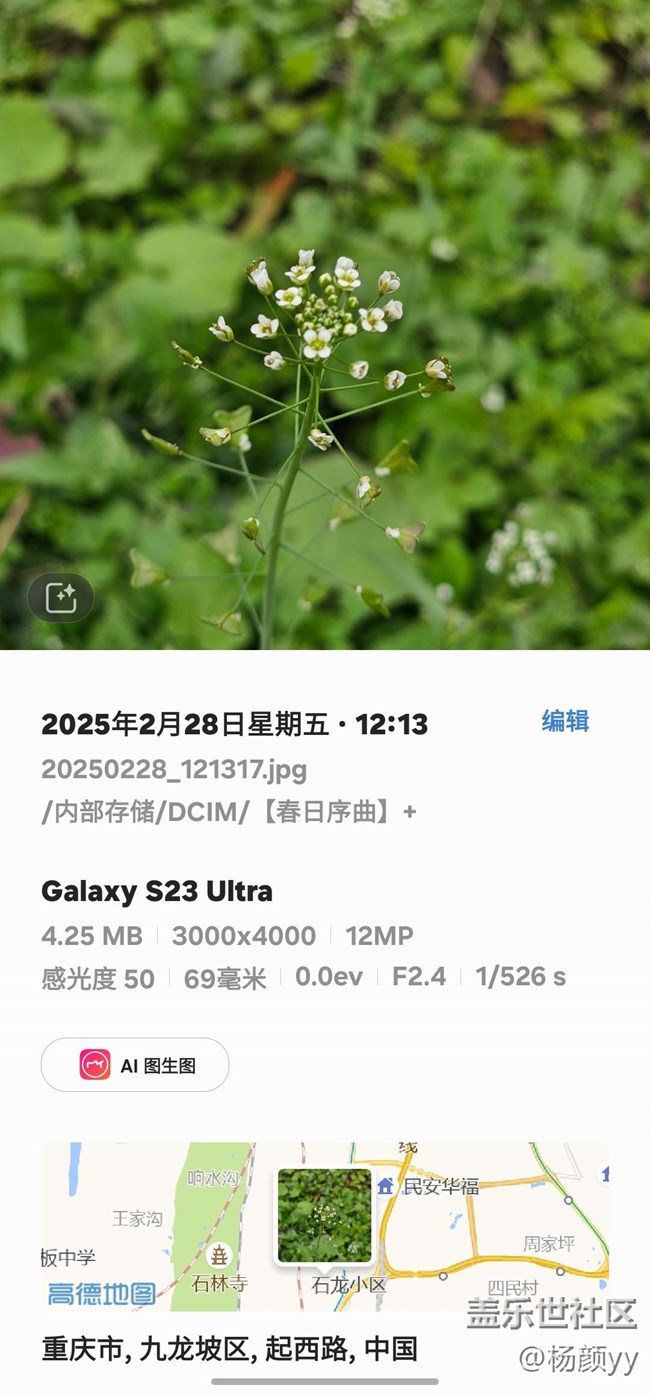Open the AI 图生图 button
The height and width of the screenshot is (1394, 650).
(135, 1065)
